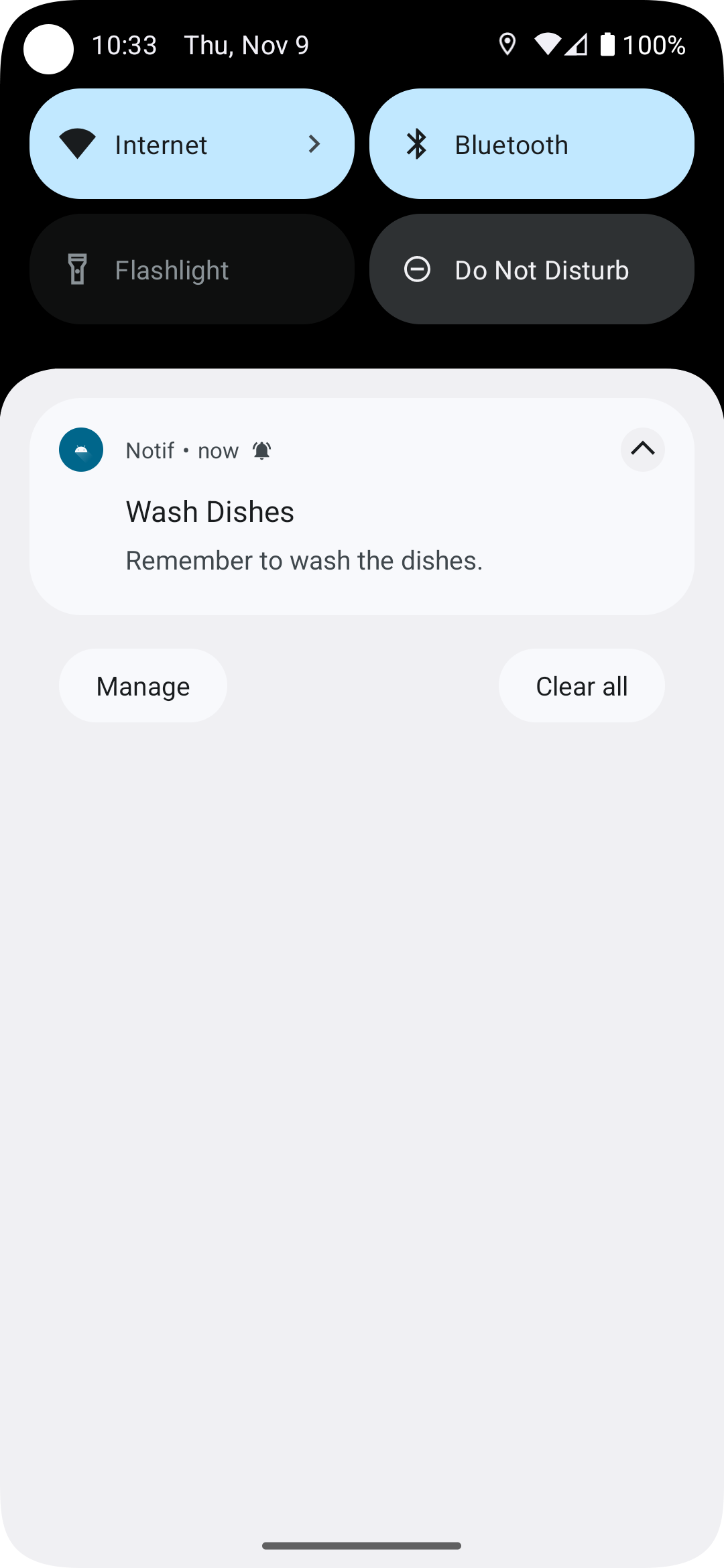Clear all notifications
Screen dimensions: 724x1568
(x=581, y=685)
